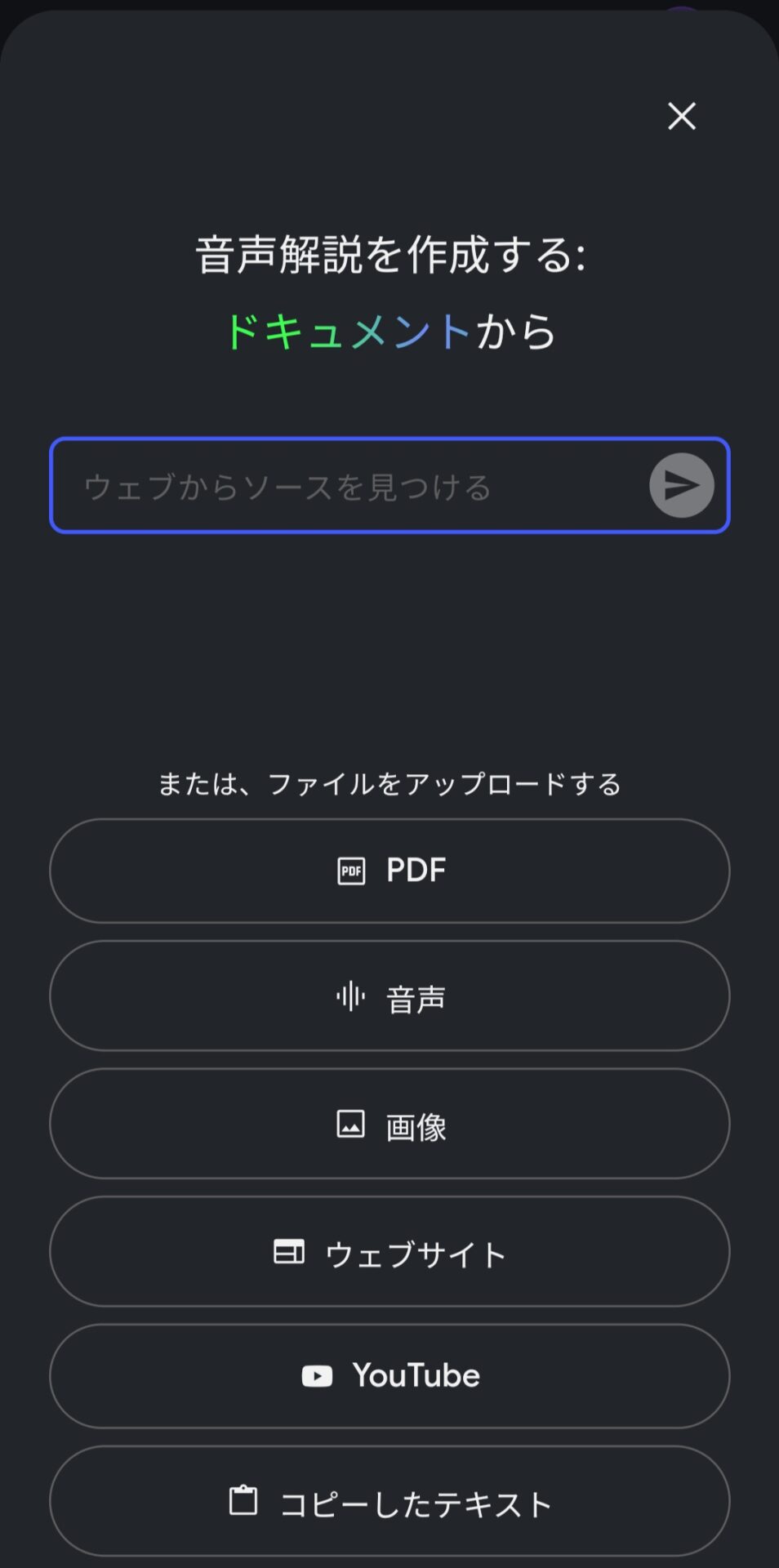Viewport: 779px width, 1568px height.
Task: Add a YouTube video source
Action: pos(389,1376)
